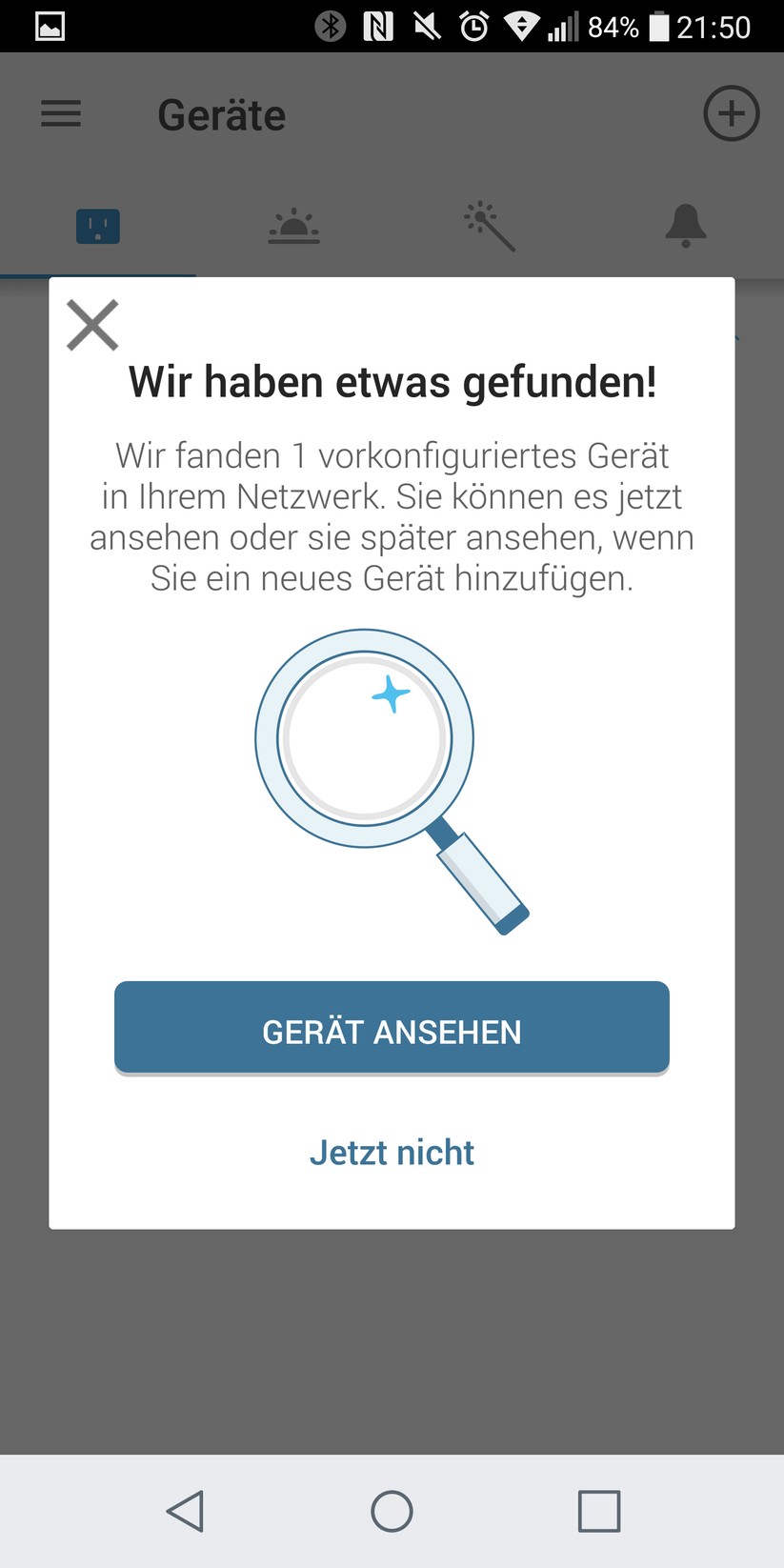The width and height of the screenshot is (784, 1568).
Task: Open the magic wand automation tab
Action: tap(490, 227)
